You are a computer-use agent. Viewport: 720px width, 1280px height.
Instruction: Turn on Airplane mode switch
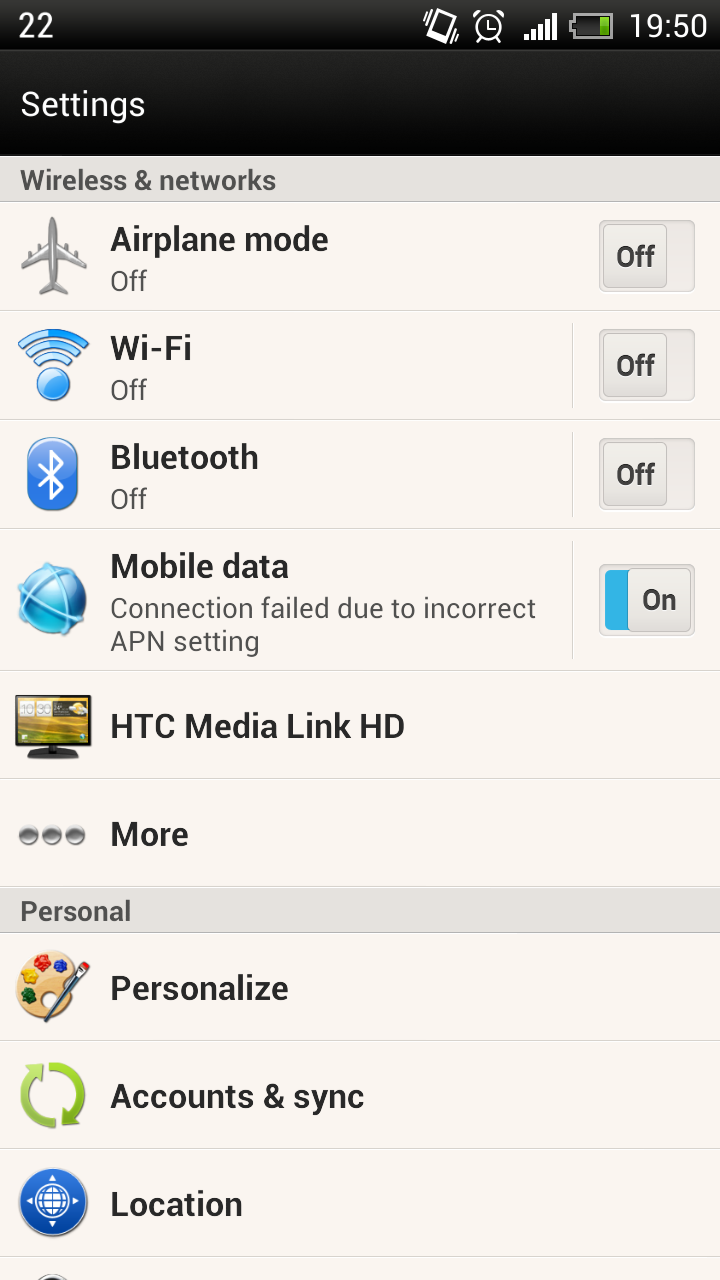tap(646, 257)
